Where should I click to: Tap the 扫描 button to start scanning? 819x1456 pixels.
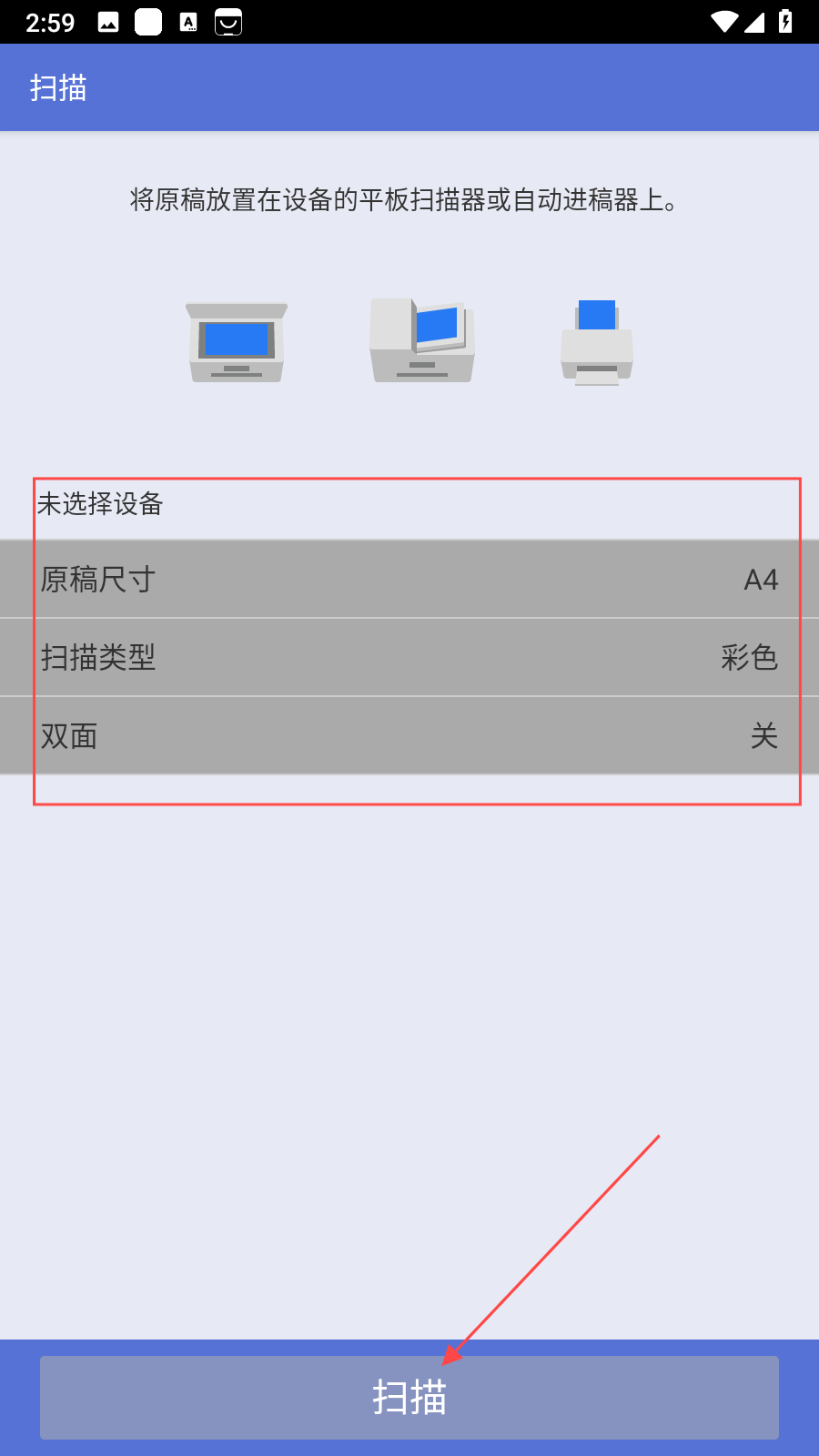coord(409,1397)
